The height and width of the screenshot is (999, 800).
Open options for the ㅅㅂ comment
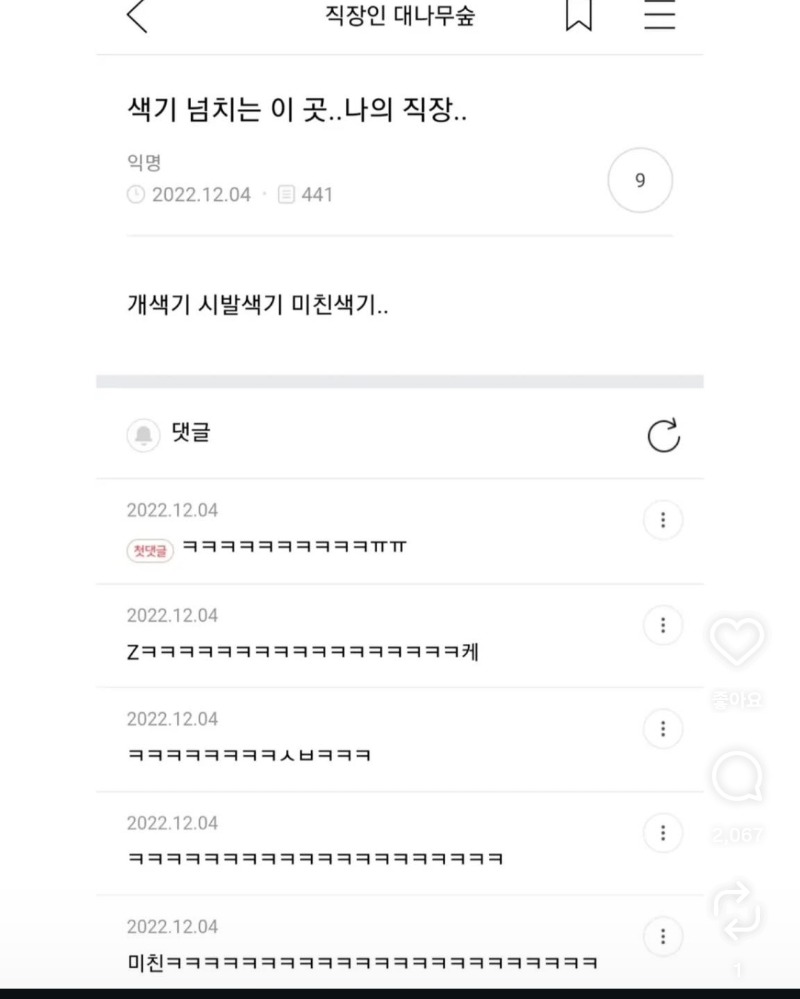coord(663,728)
